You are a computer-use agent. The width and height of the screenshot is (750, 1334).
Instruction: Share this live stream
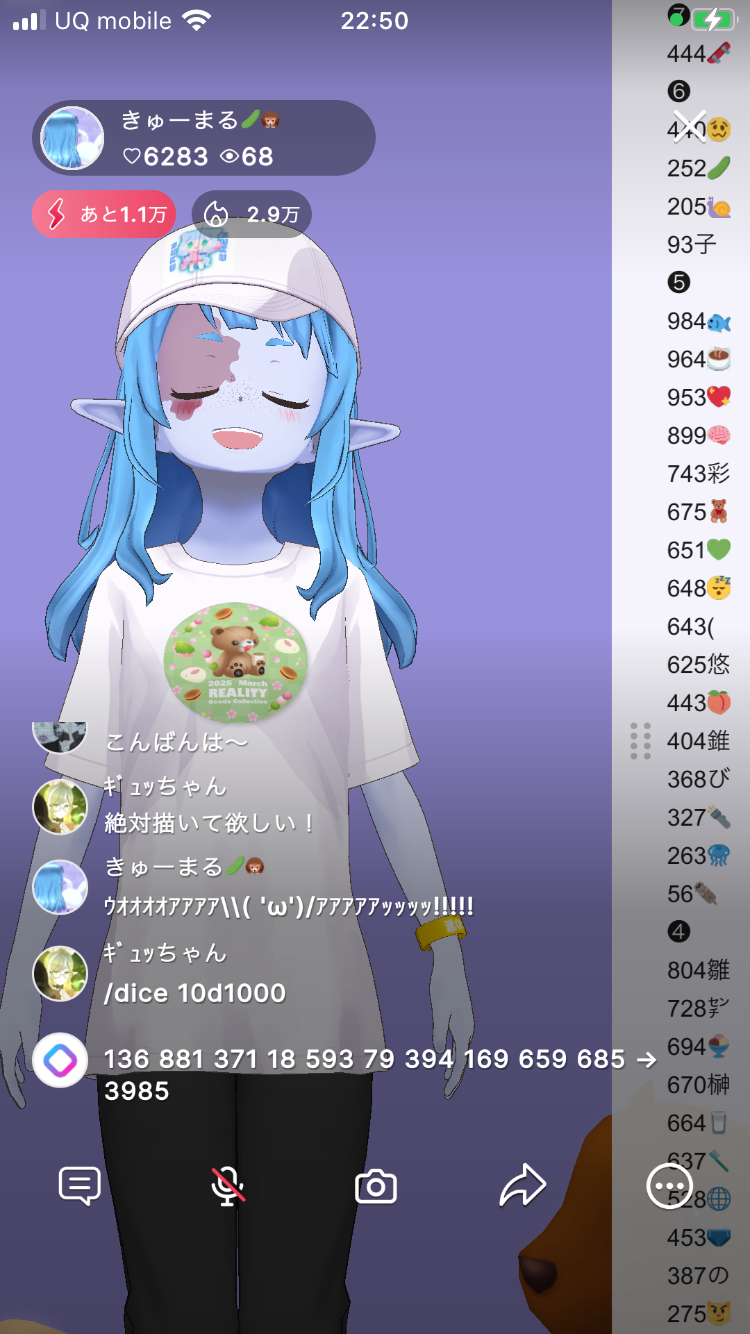click(x=523, y=1187)
